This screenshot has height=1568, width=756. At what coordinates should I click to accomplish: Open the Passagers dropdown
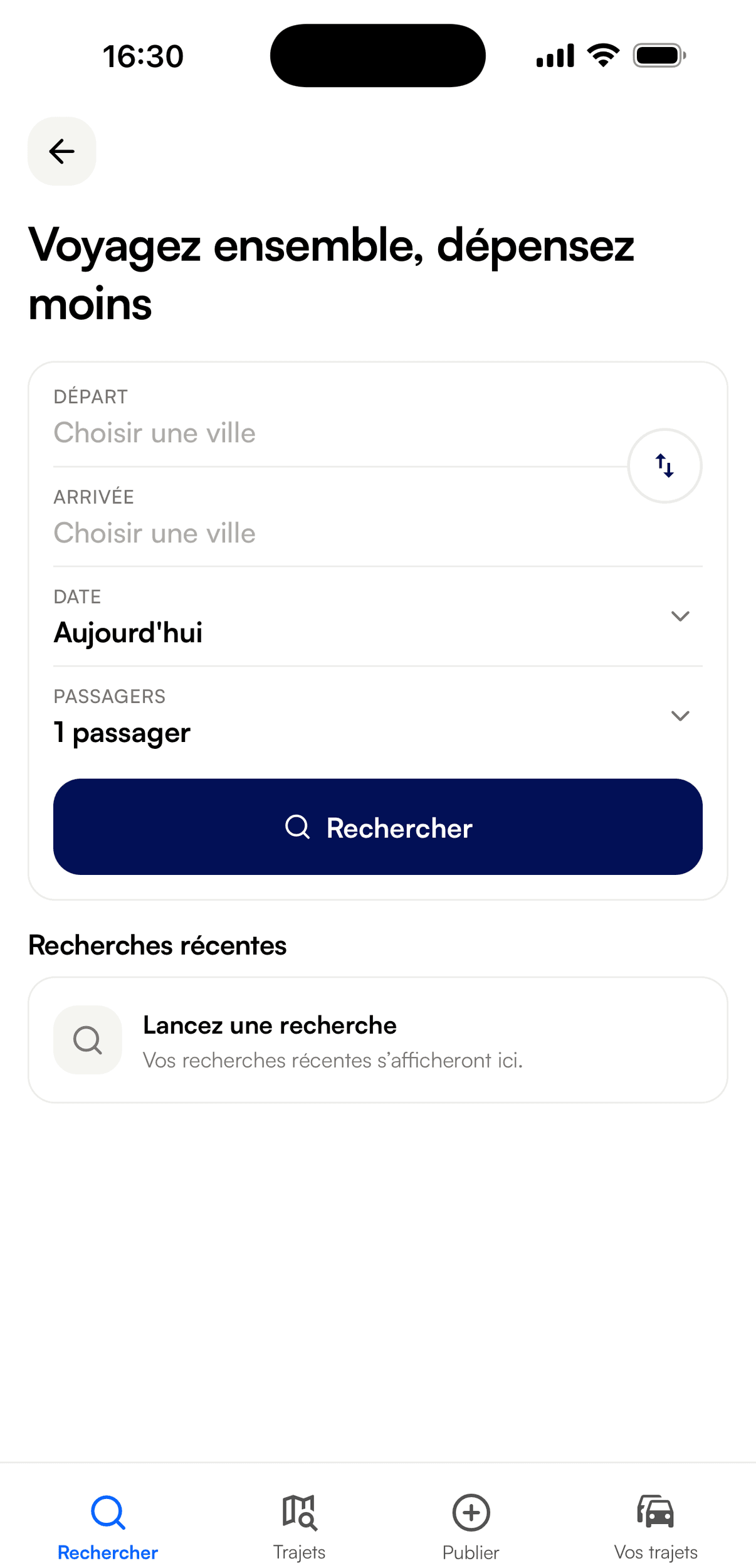[377, 717]
